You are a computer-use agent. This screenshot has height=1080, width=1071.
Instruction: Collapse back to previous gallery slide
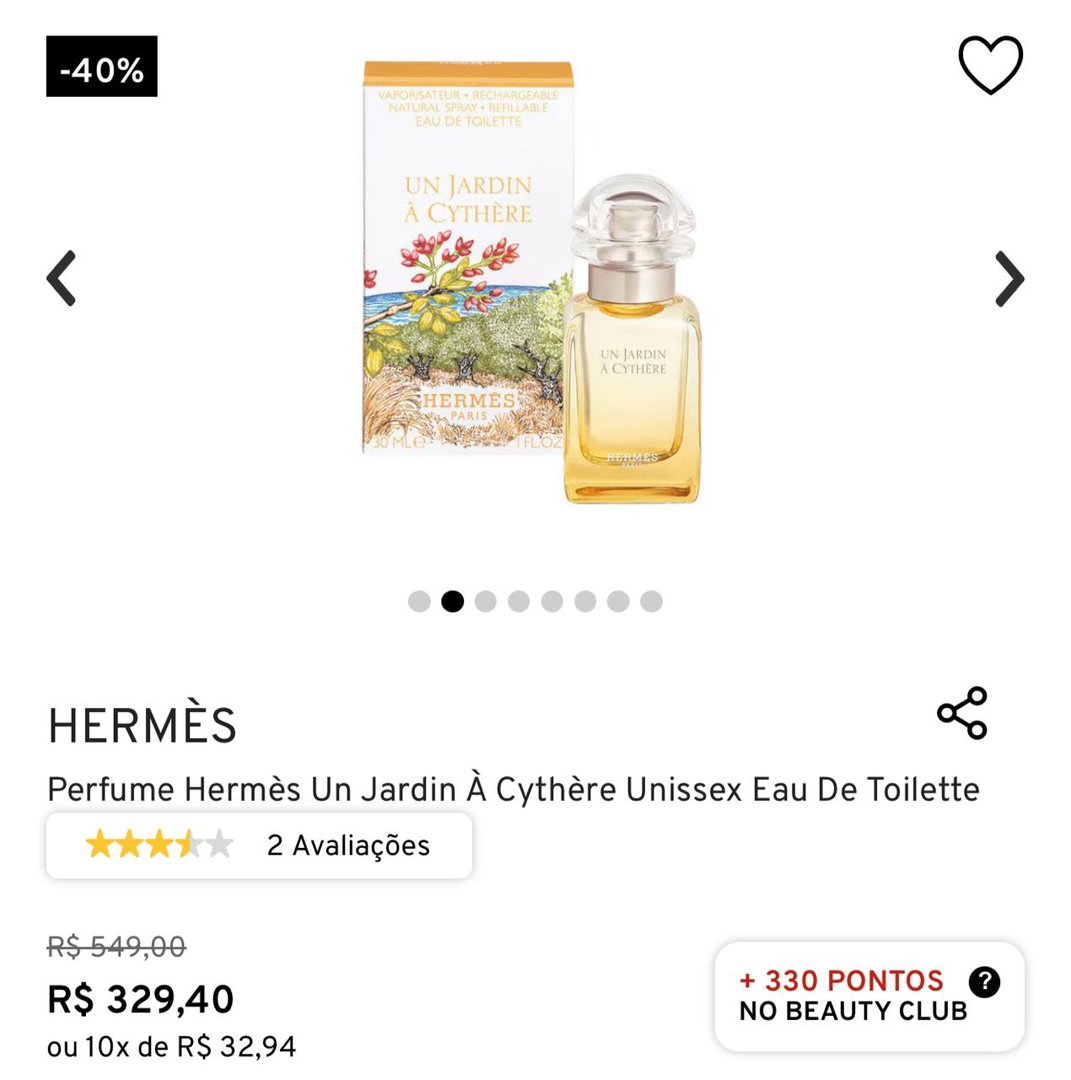(62, 277)
